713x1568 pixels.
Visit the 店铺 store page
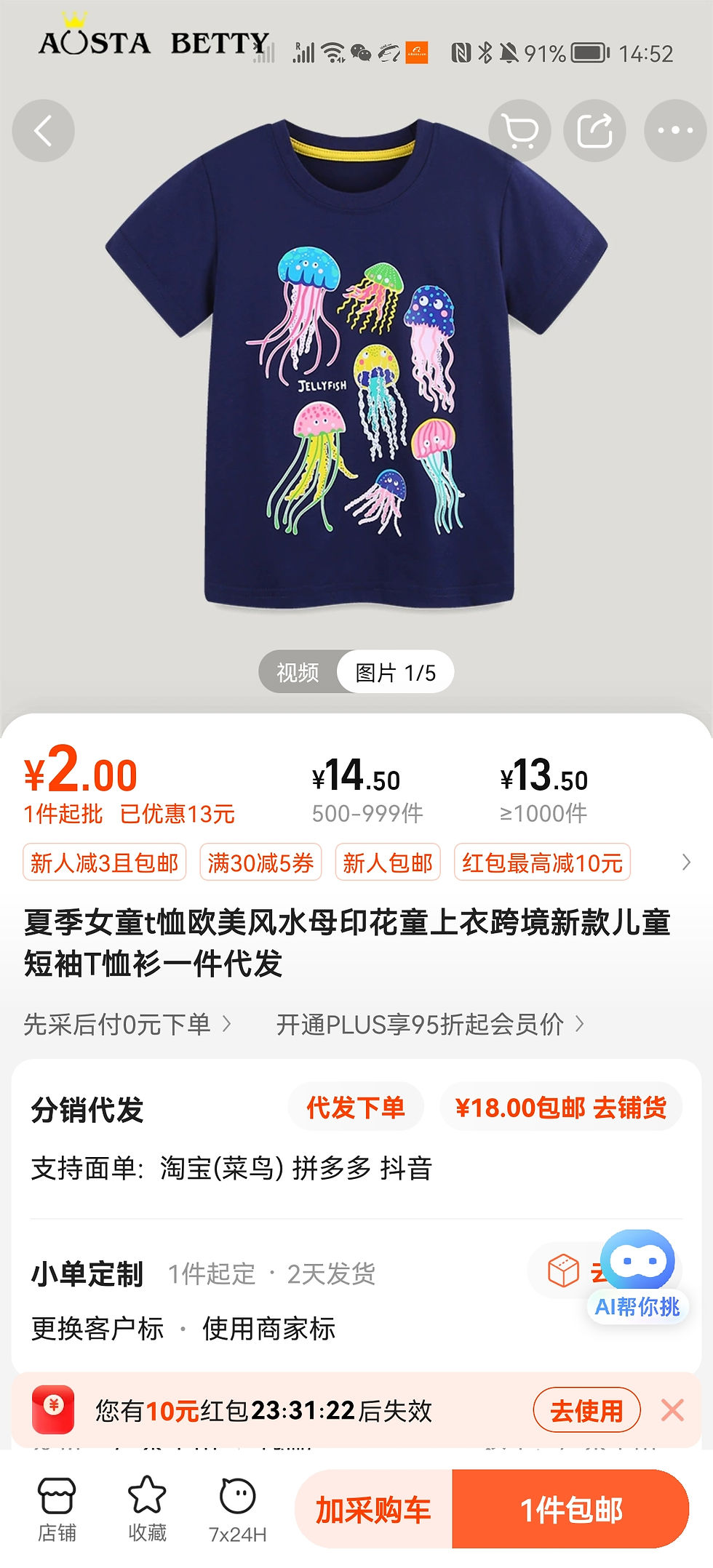(57, 1509)
